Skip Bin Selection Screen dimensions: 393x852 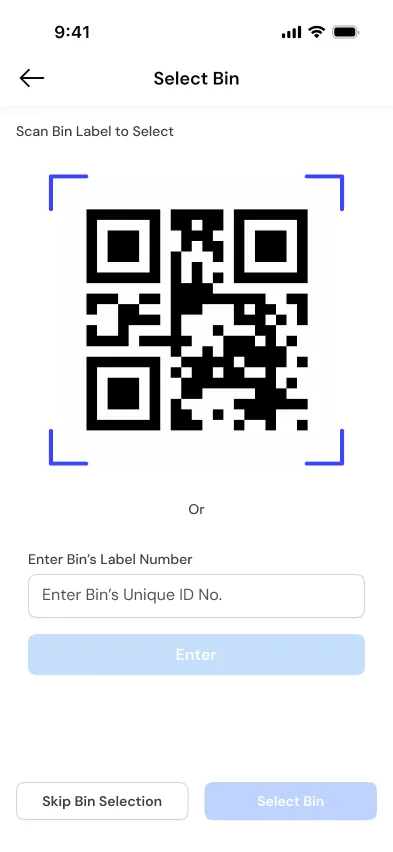pyautogui.click(x=102, y=801)
